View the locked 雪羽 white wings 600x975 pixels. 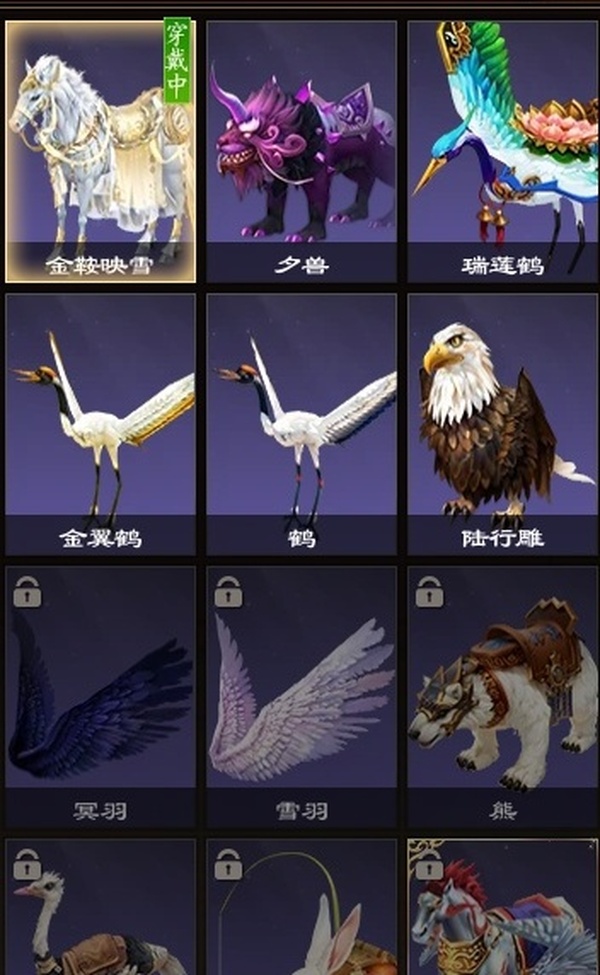(301, 695)
